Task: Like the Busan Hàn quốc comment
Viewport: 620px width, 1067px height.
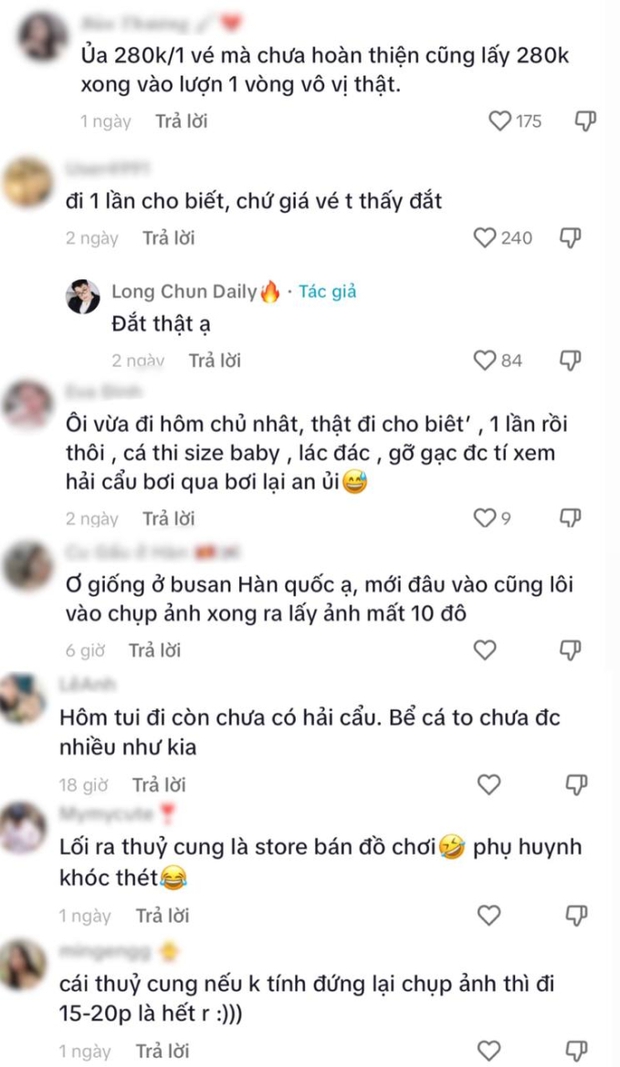Action: pos(485,650)
